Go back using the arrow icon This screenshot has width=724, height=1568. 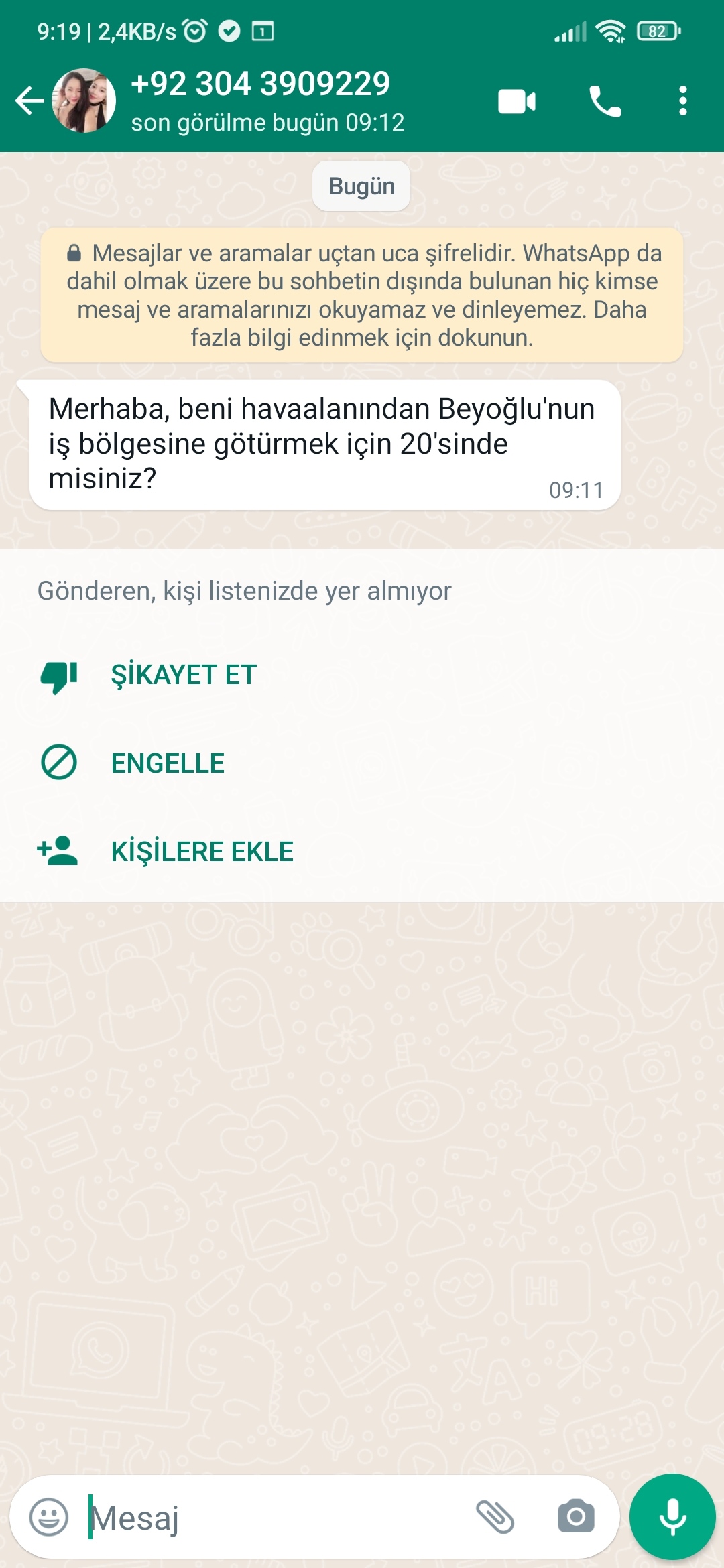(x=29, y=101)
